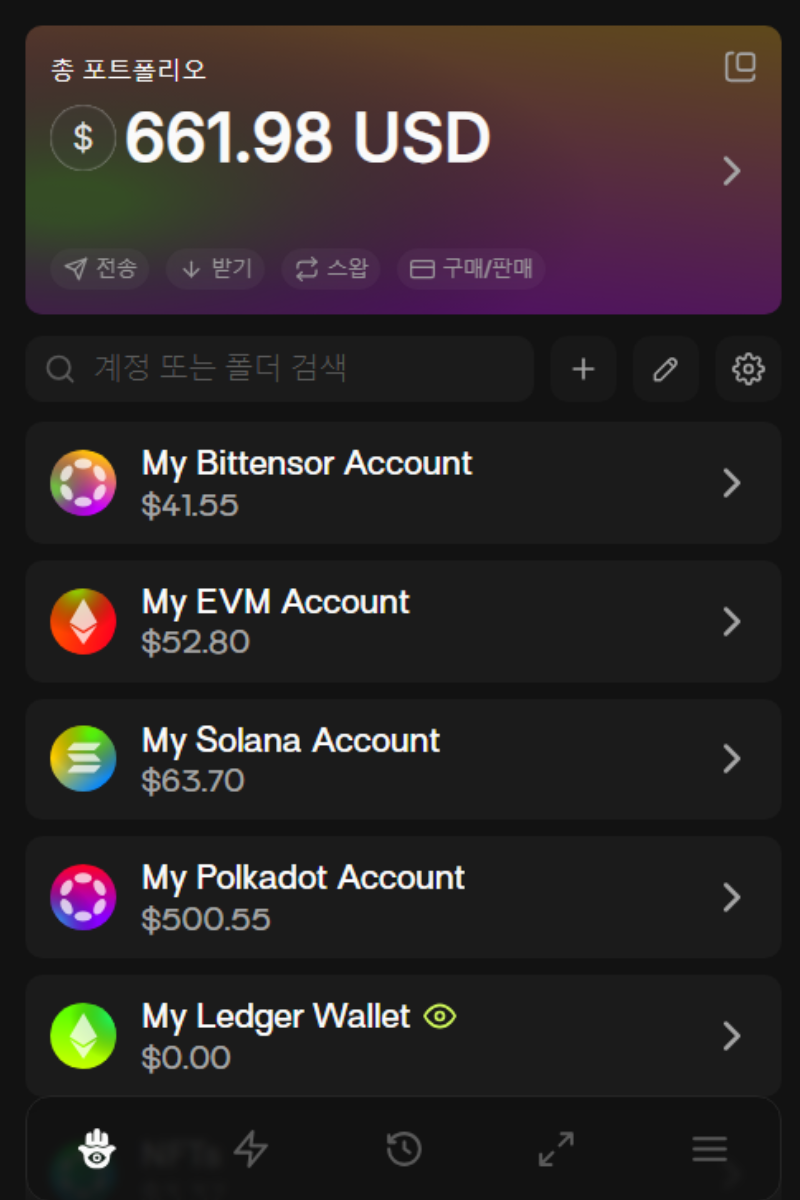Screen dimensions: 800x1200
Task: Tap the 구매/판매 (Buy/Sell) button
Action: point(471,269)
